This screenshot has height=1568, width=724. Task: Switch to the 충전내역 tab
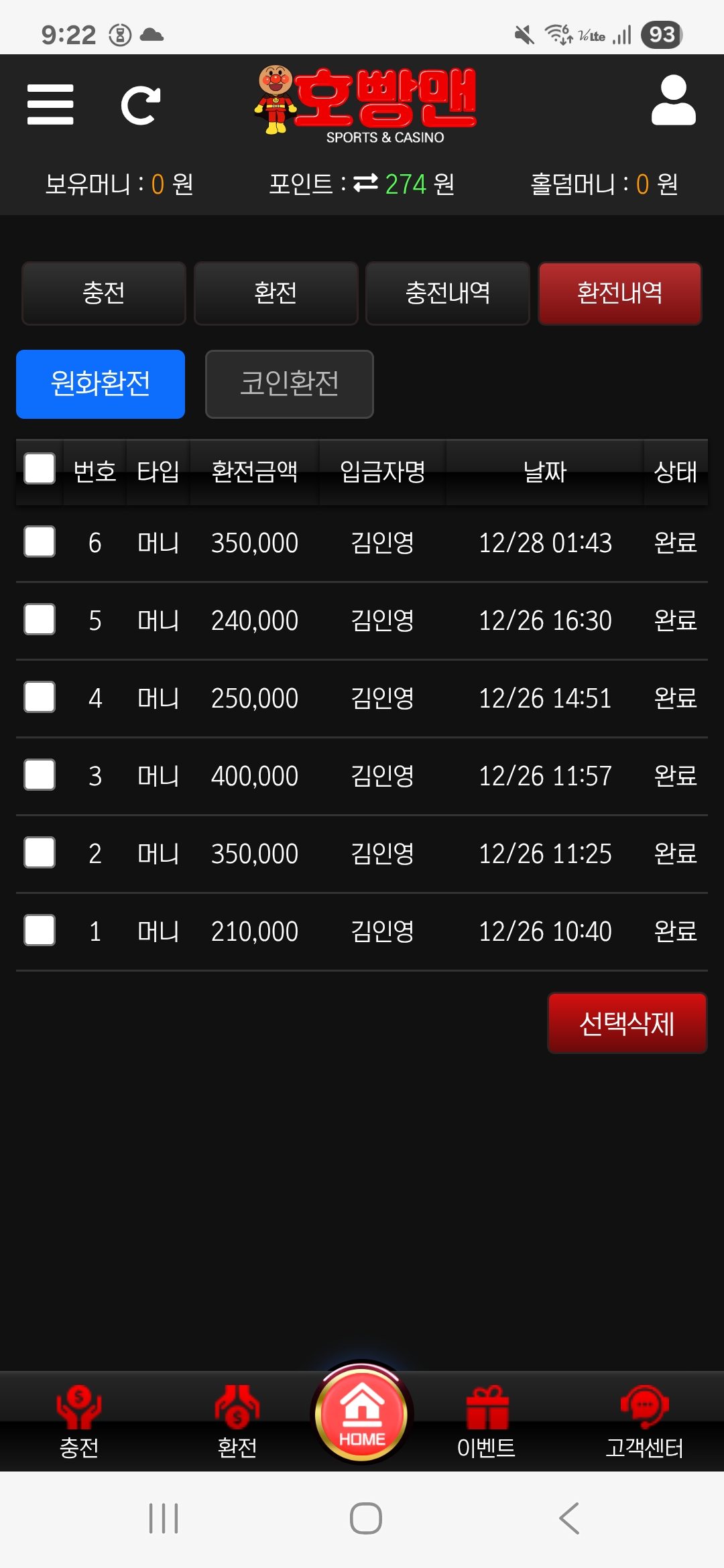[448, 293]
